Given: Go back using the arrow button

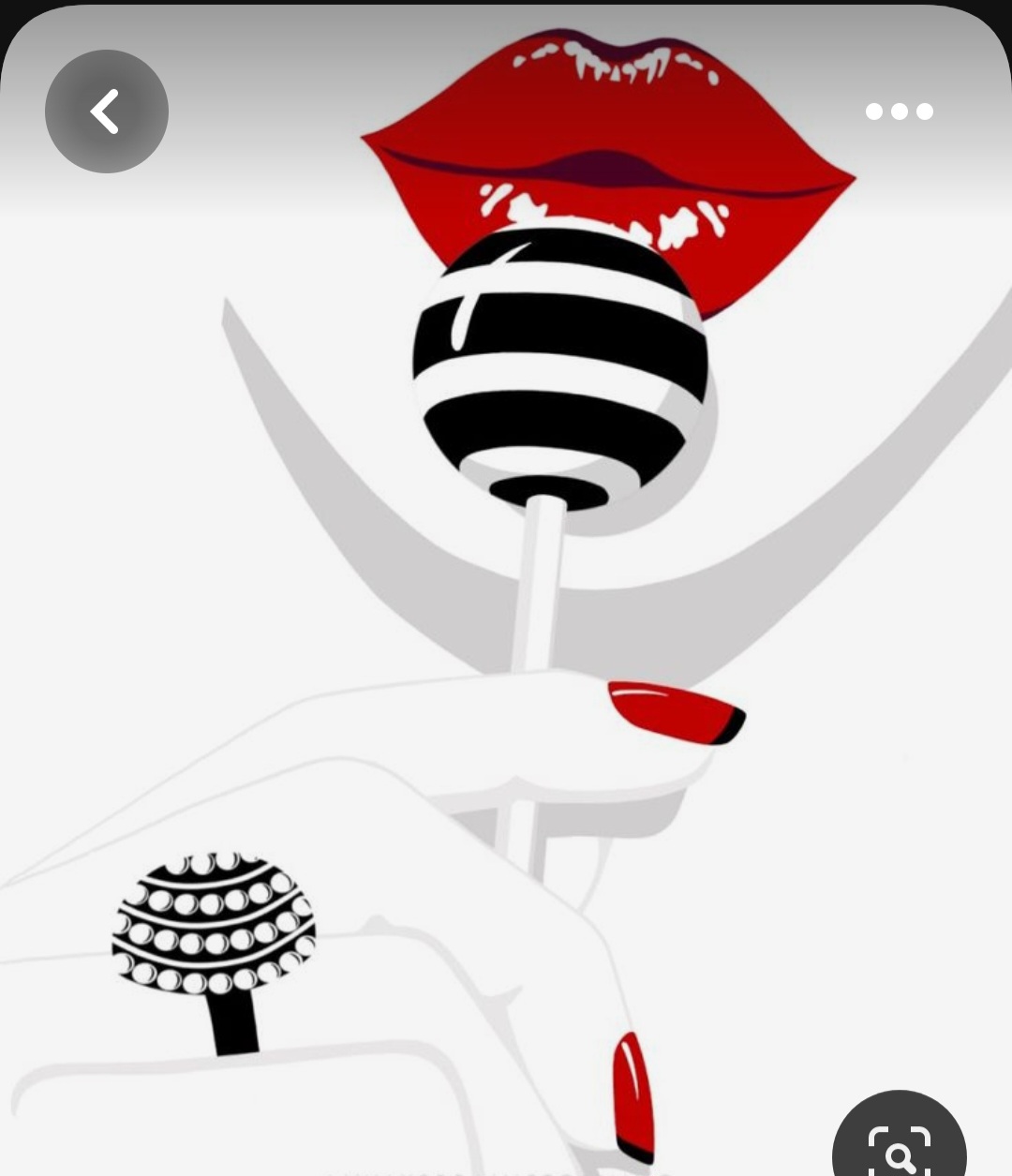Looking at the screenshot, I should (x=107, y=112).
